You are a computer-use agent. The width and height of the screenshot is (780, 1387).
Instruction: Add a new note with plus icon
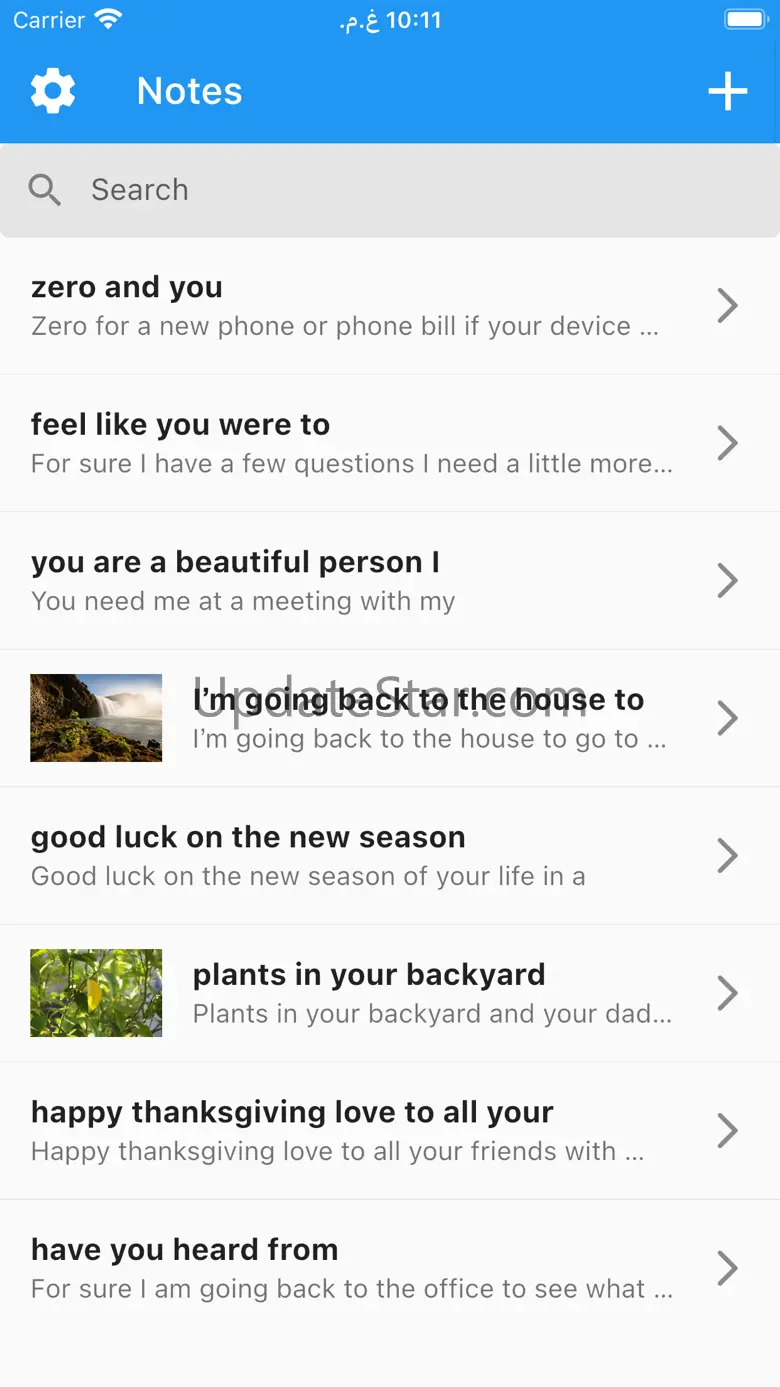tap(728, 91)
